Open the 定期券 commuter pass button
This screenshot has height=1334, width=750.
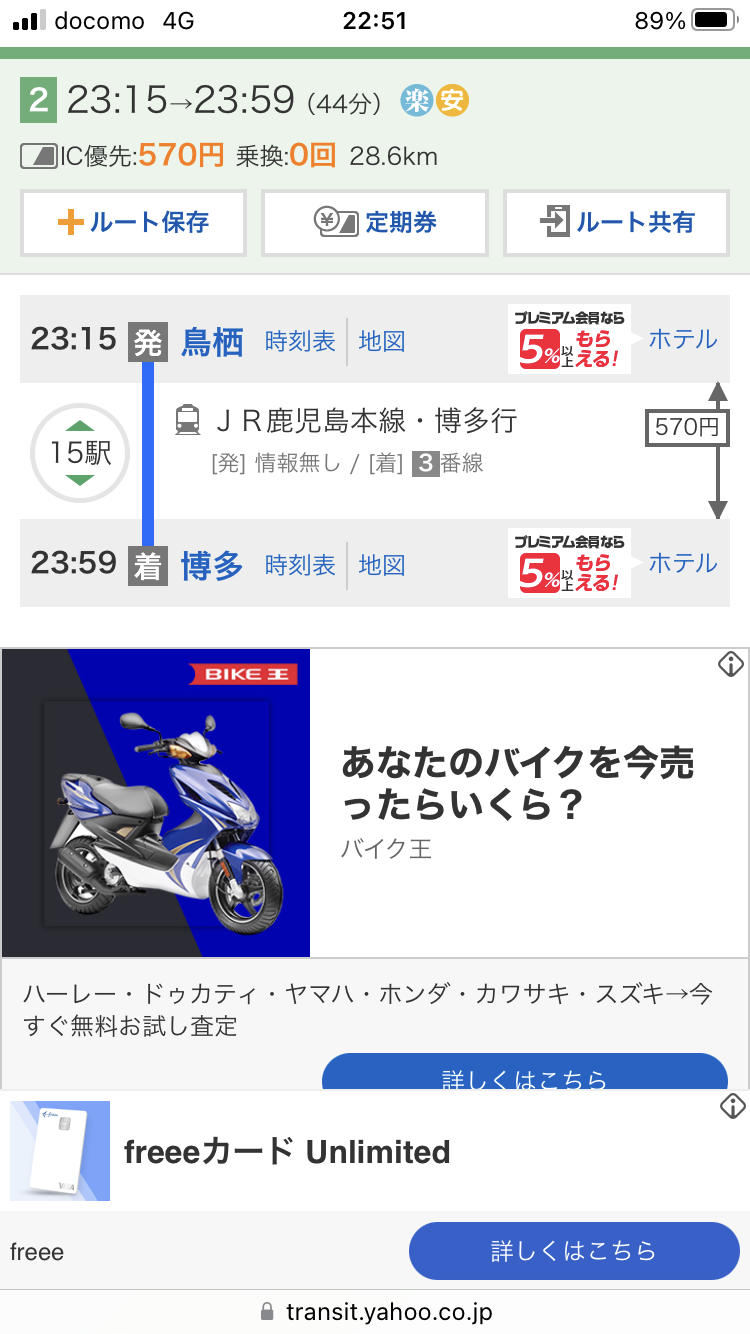[375, 222]
